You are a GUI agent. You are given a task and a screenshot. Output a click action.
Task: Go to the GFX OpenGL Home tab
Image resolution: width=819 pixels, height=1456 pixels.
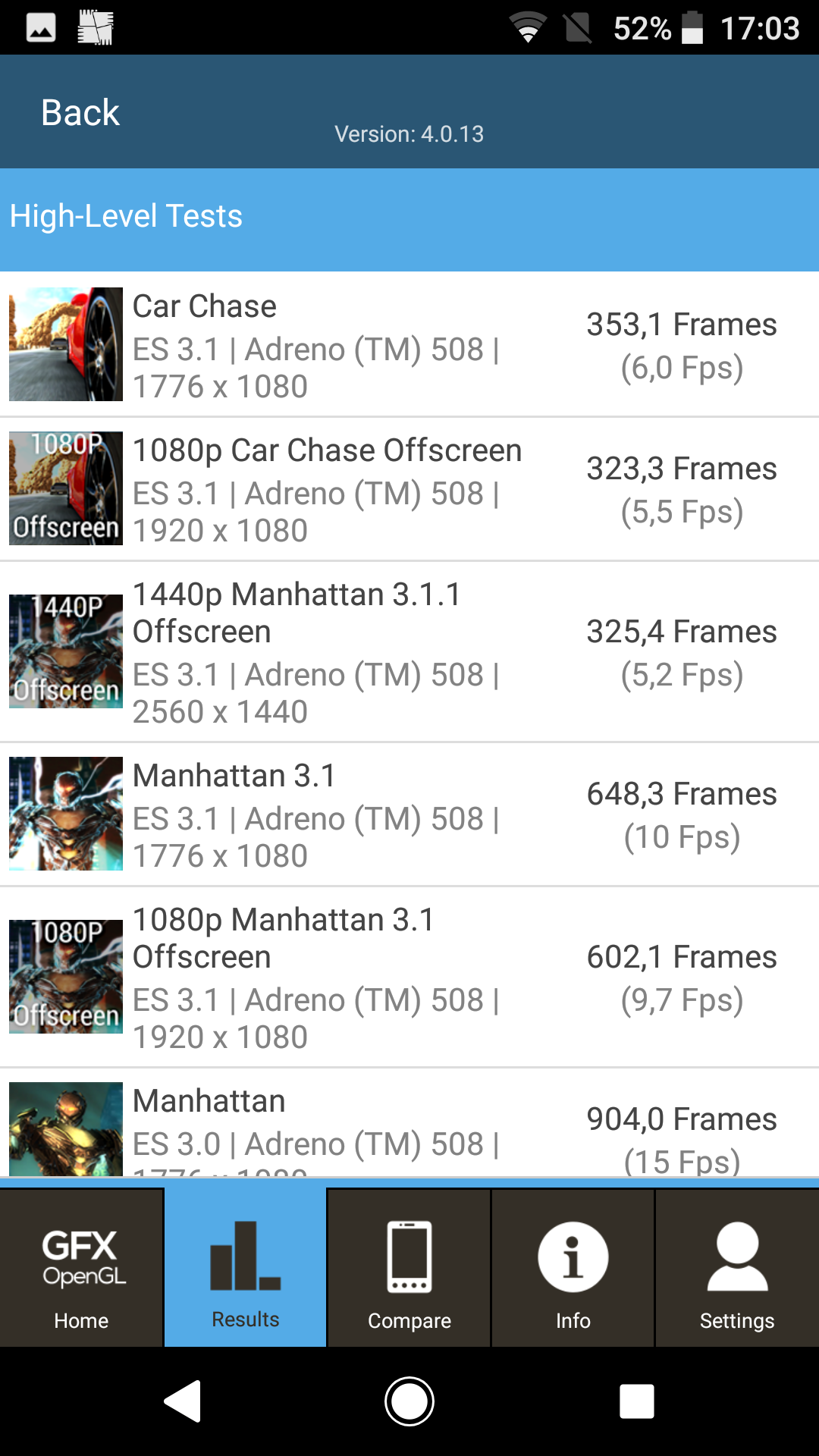point(81,1268)
